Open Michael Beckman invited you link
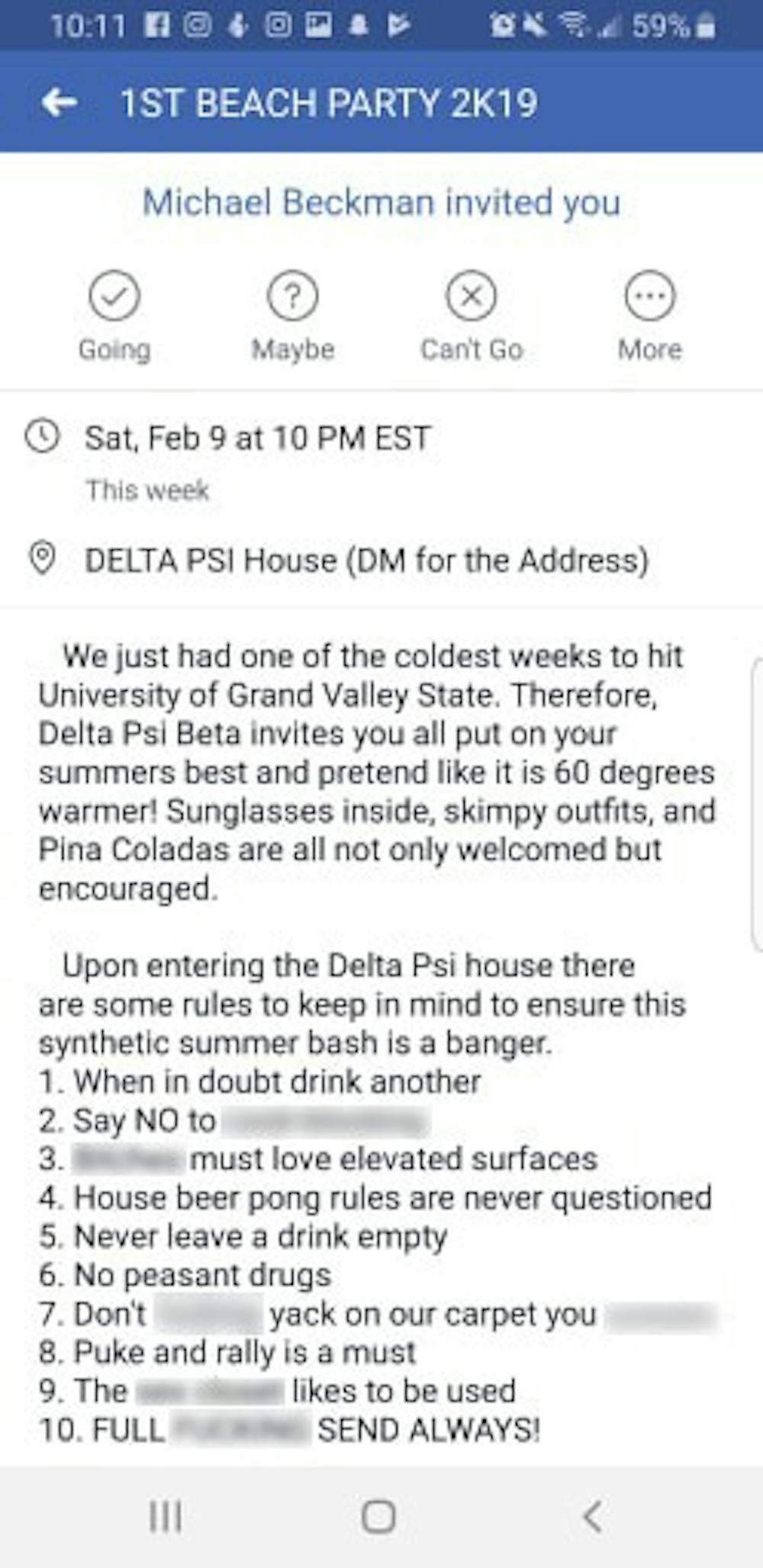763x1568 pixels. [x=381, y=203]
